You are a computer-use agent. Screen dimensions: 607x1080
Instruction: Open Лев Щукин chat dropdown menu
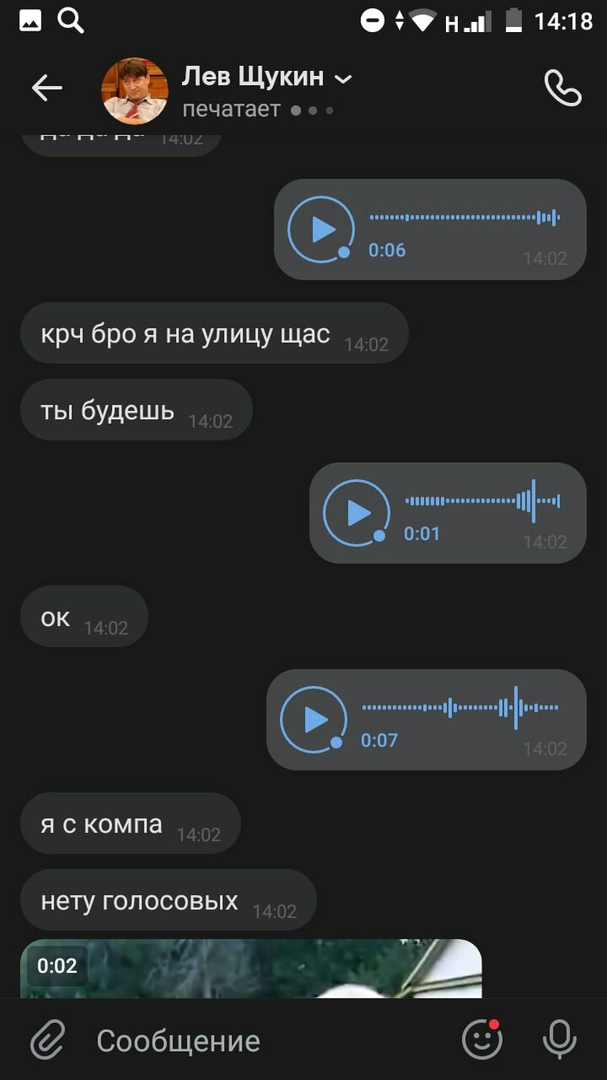point(342,78)
